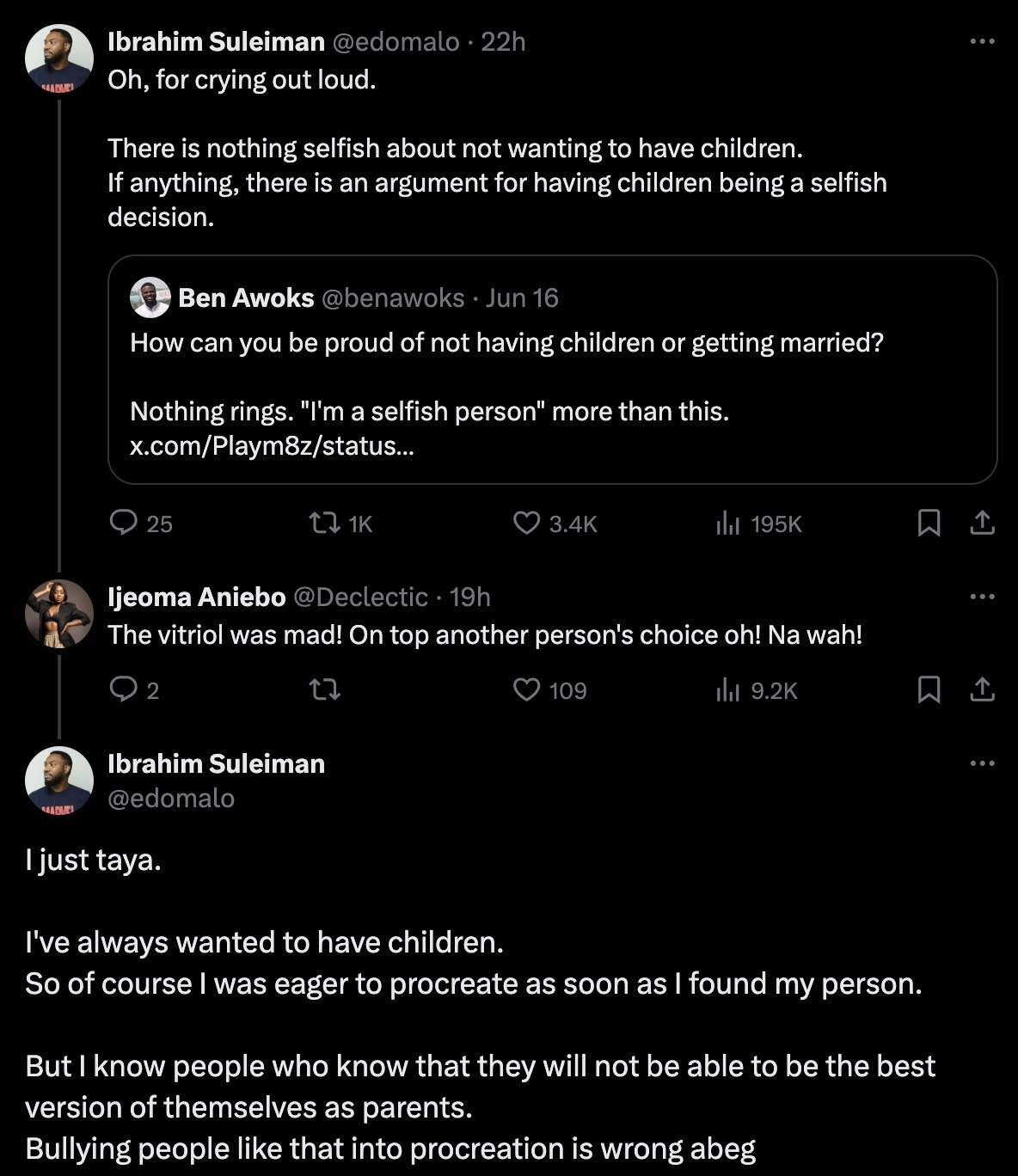This screenshot has height=1176, width=1018.
Task: Open the x.com/Playm8z/status link
Action: 272,446
